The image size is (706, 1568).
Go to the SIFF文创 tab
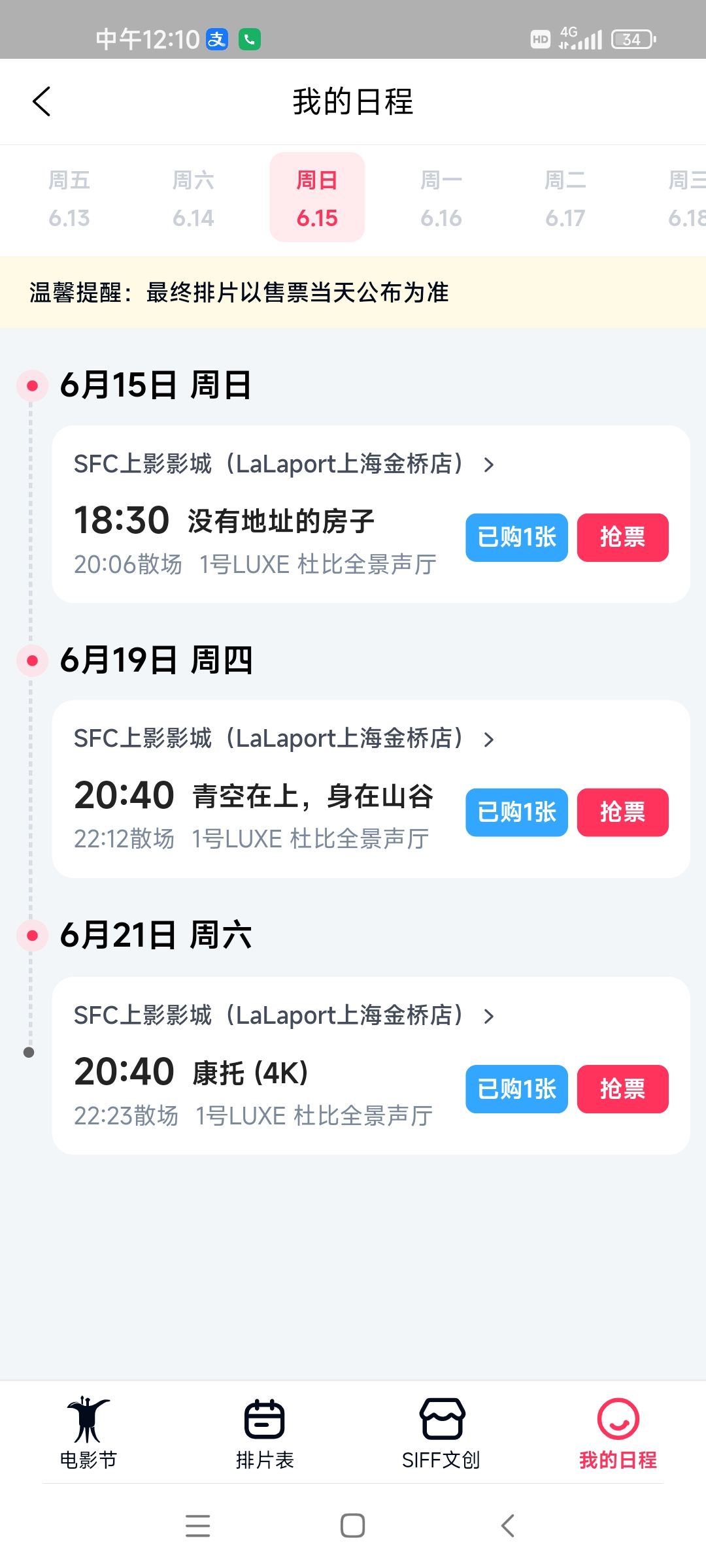(x=441, y=1433)
